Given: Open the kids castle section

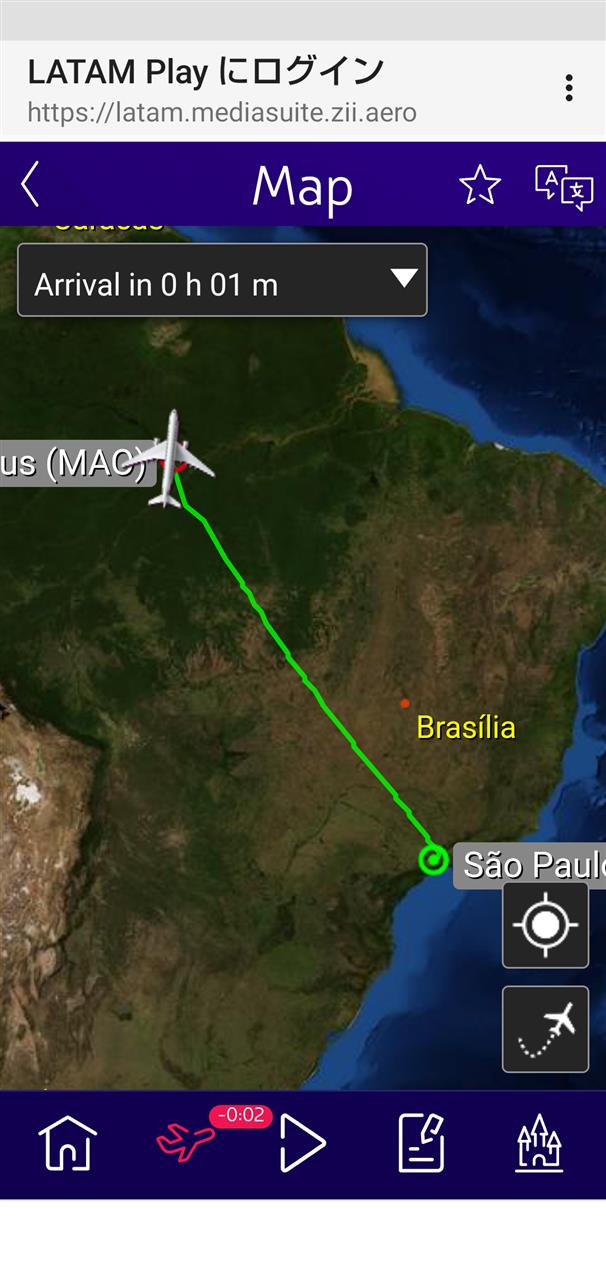Looking at the screenshot, I should tap(539, 1143).
